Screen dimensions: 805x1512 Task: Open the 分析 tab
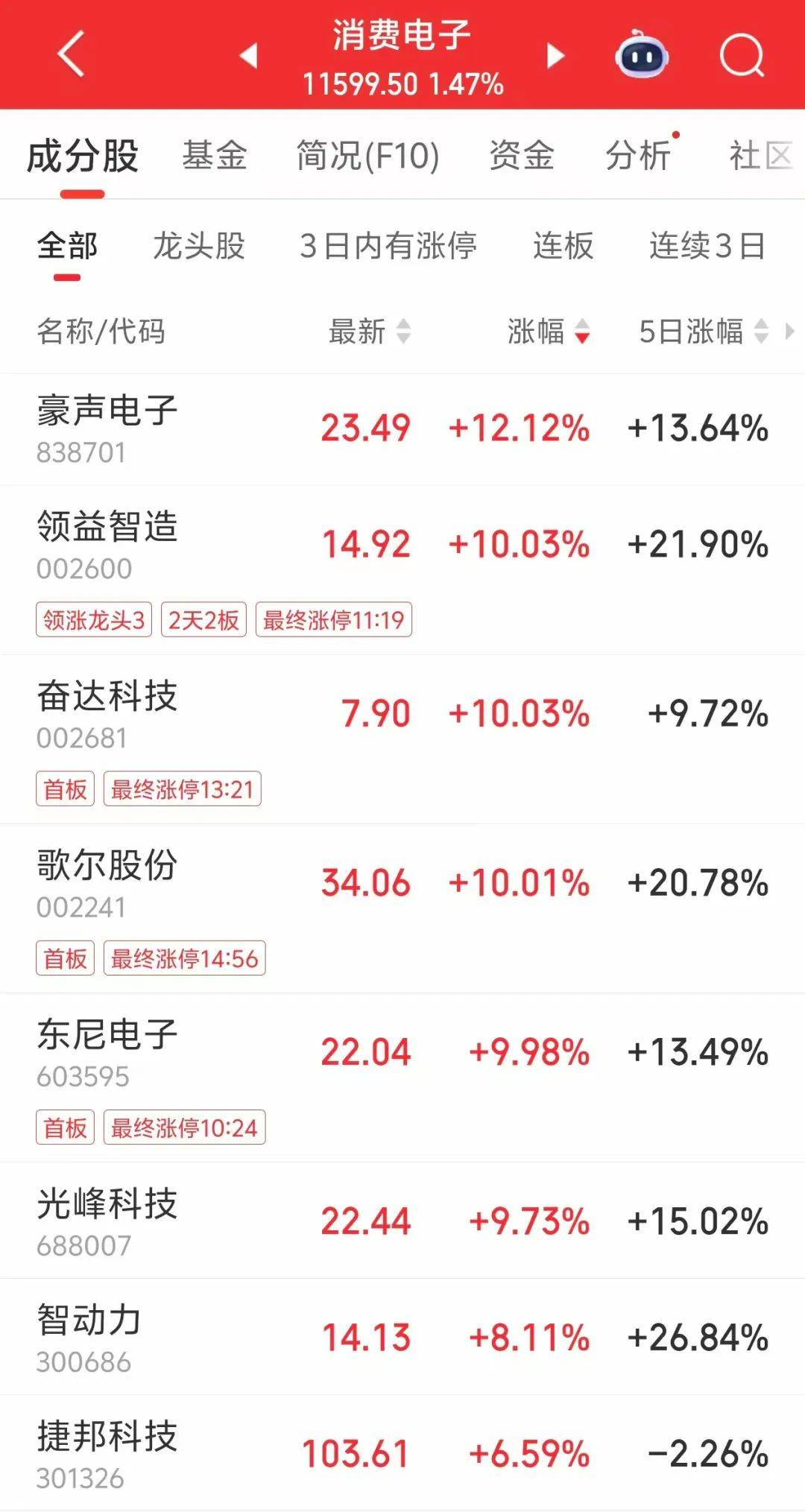(x=637, y=156)
